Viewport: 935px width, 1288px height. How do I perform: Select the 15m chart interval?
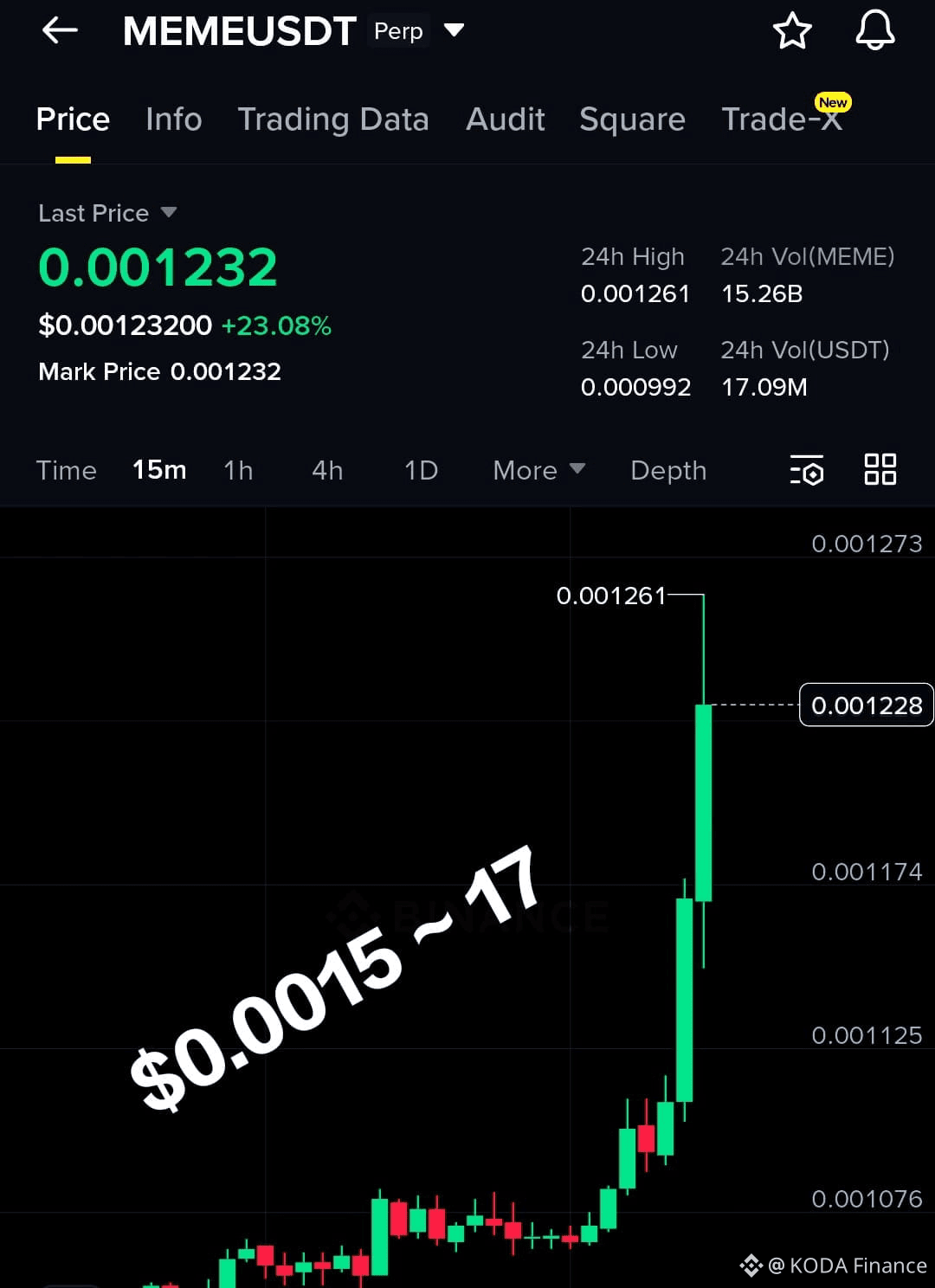(159, 470)
